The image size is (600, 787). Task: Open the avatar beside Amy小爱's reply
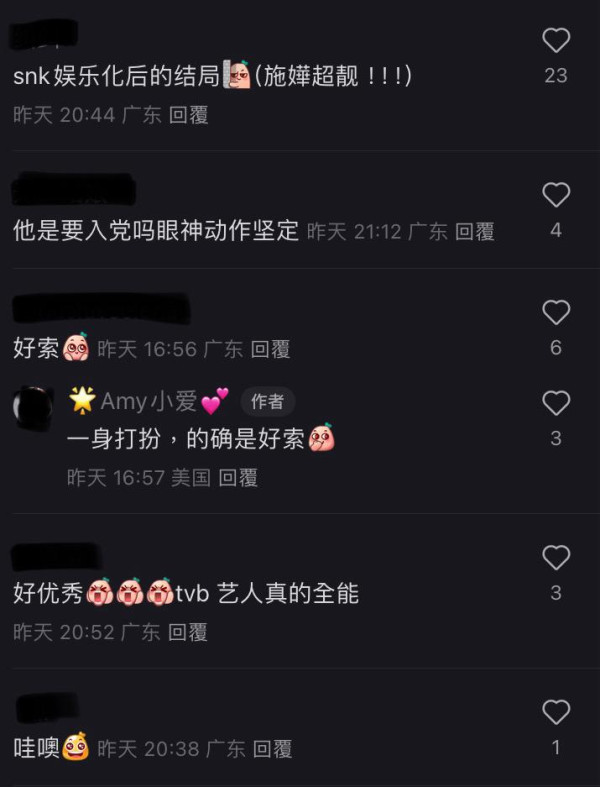33,408
